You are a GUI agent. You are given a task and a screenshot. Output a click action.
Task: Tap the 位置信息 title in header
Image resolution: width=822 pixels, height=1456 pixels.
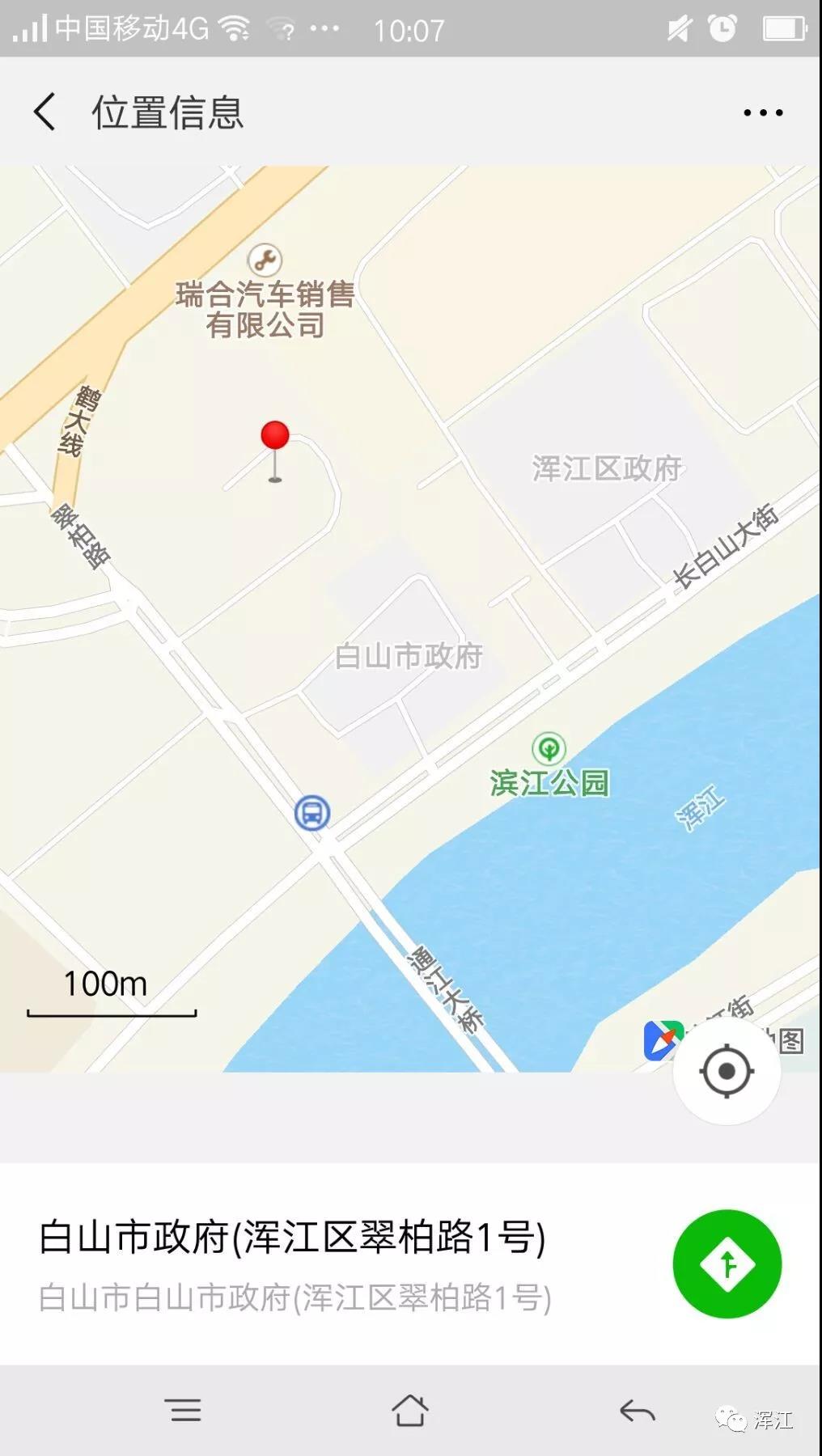click(167, 113)
